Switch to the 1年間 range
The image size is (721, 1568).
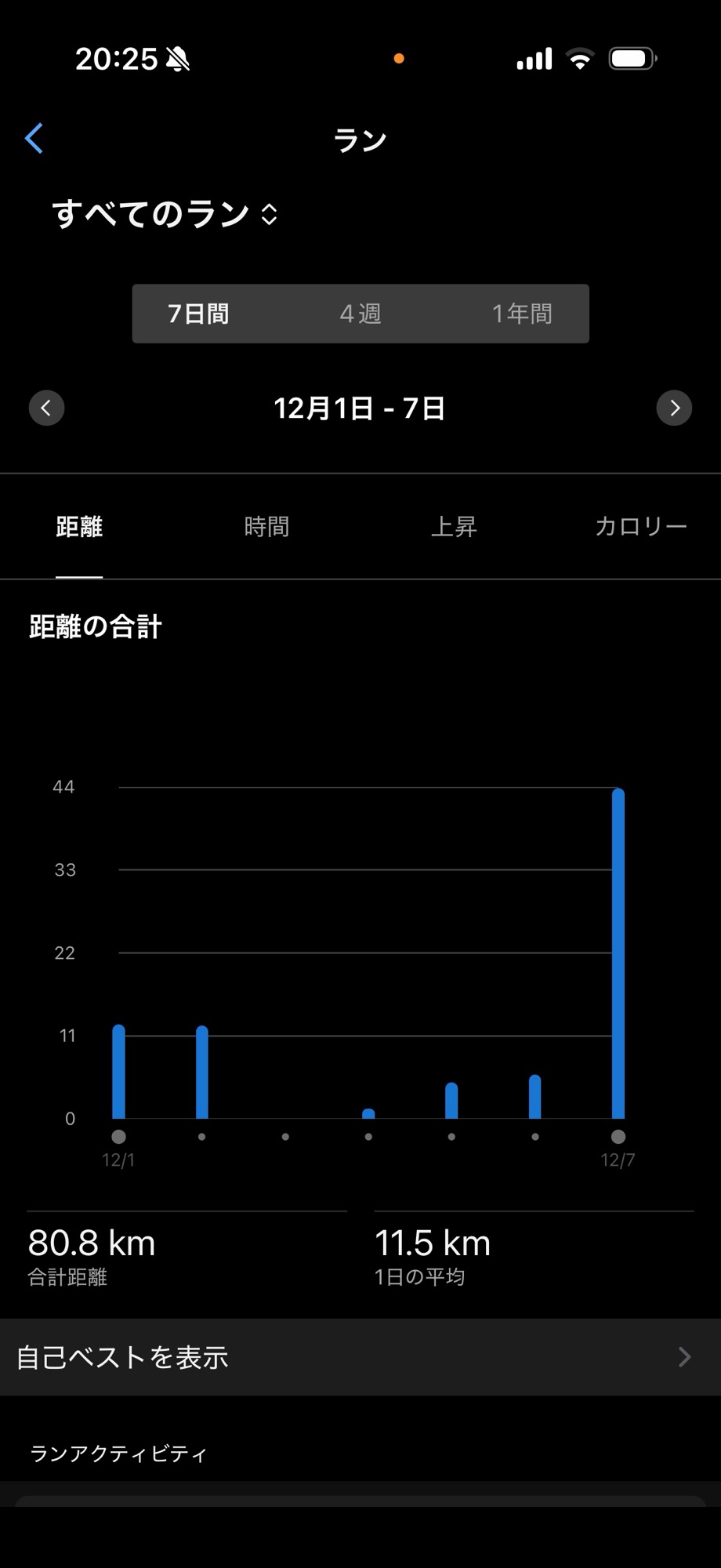(x=522, y=314)
